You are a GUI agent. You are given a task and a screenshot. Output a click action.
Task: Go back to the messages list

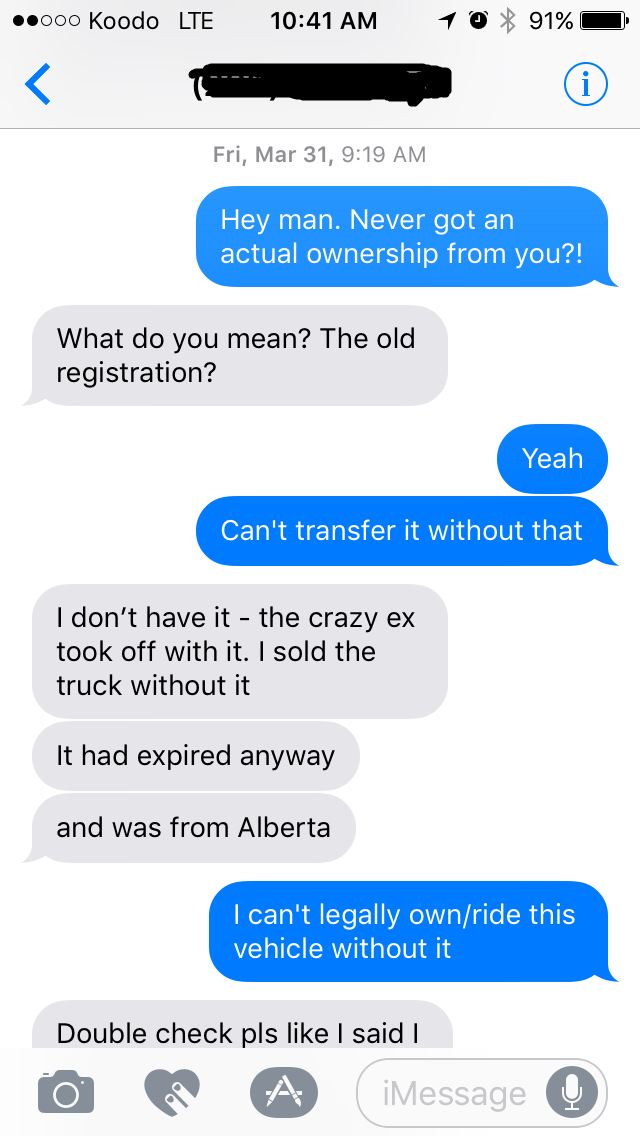coord(38,86)
